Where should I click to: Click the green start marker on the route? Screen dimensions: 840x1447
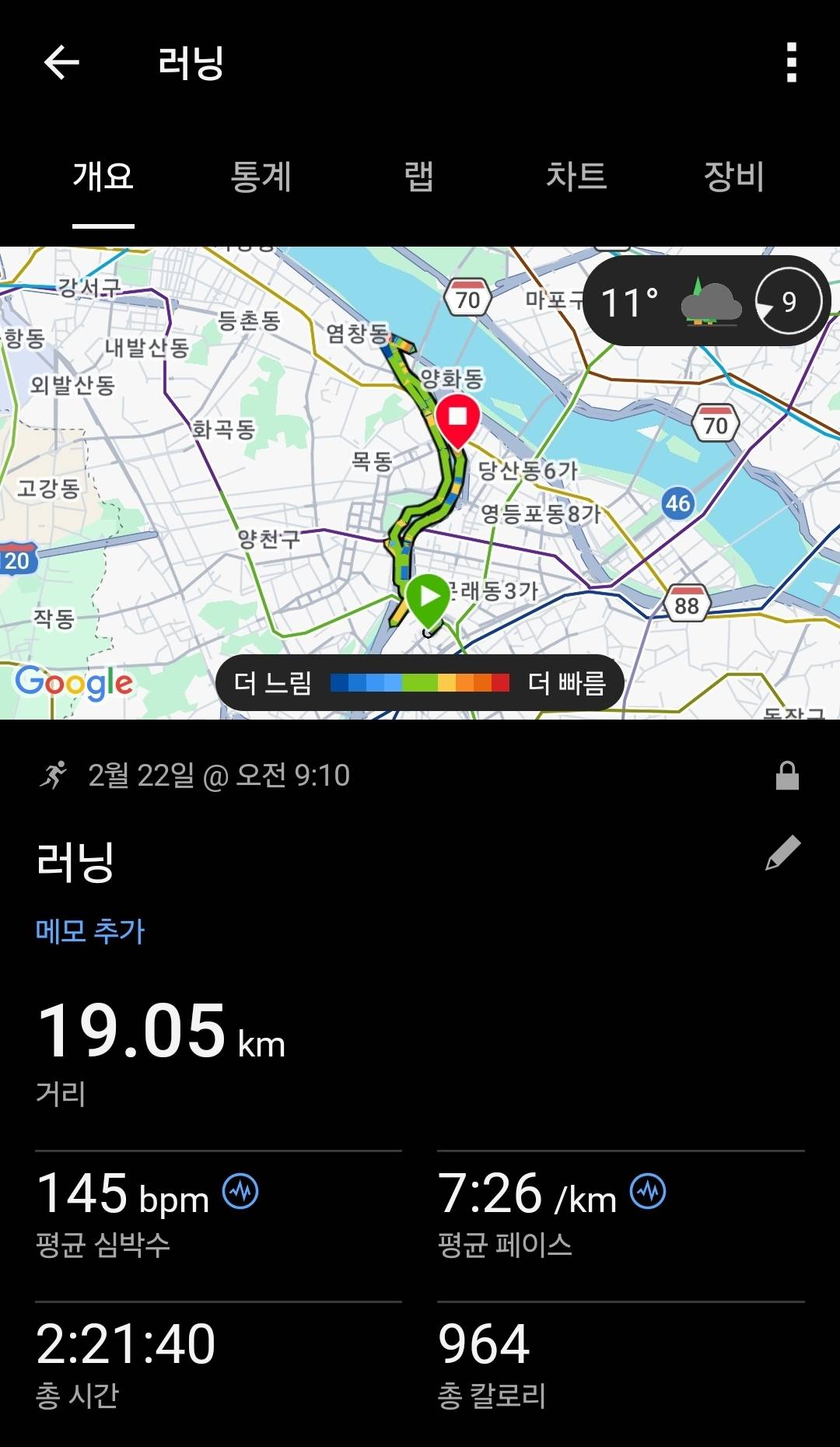click(x=427, y=601)
